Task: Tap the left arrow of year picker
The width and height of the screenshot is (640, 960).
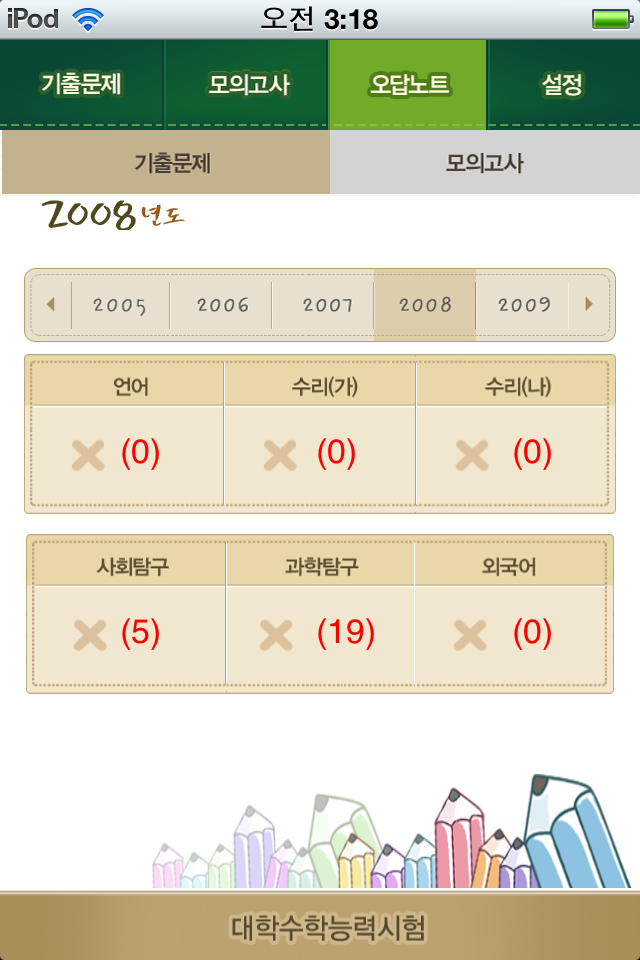Action: click(x=51, y=304)
